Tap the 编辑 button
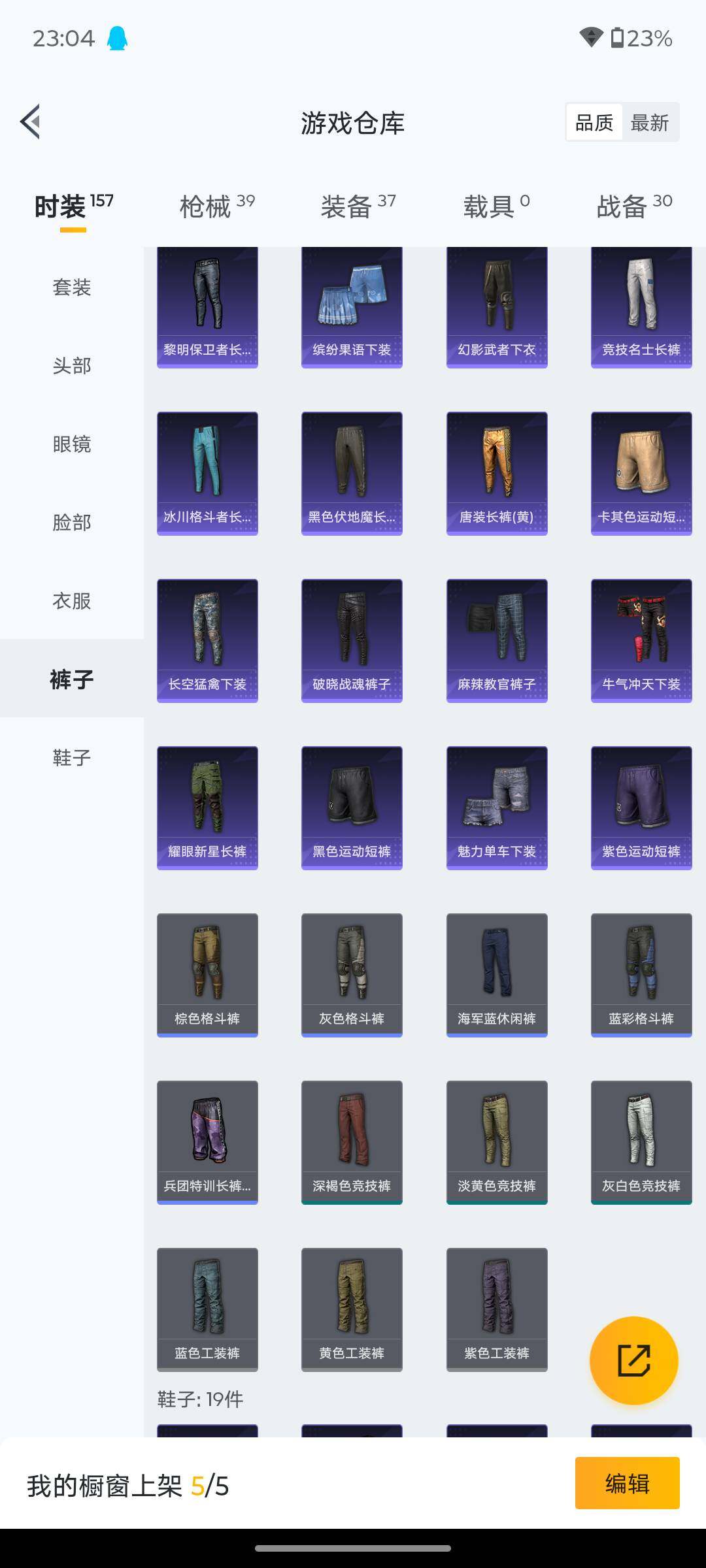 pyautogui.click(x=627, y=1483)
